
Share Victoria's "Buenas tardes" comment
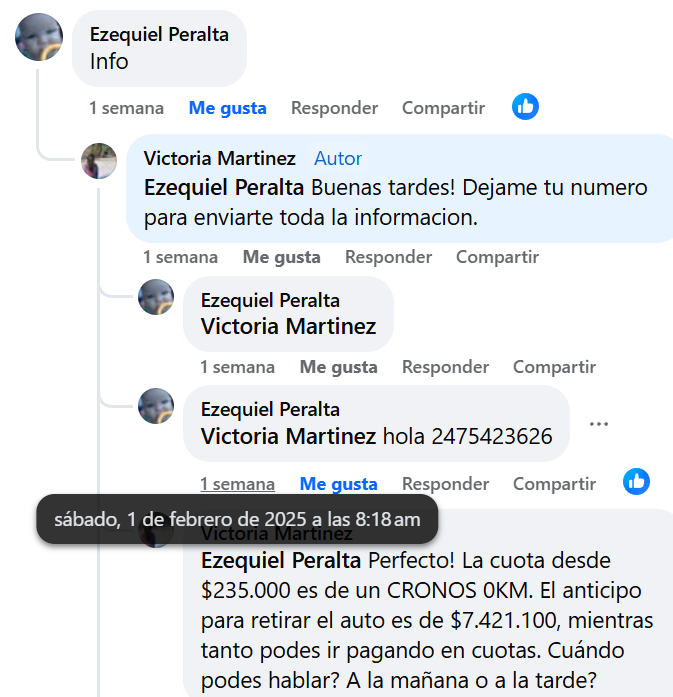click(x=497, y=257)
